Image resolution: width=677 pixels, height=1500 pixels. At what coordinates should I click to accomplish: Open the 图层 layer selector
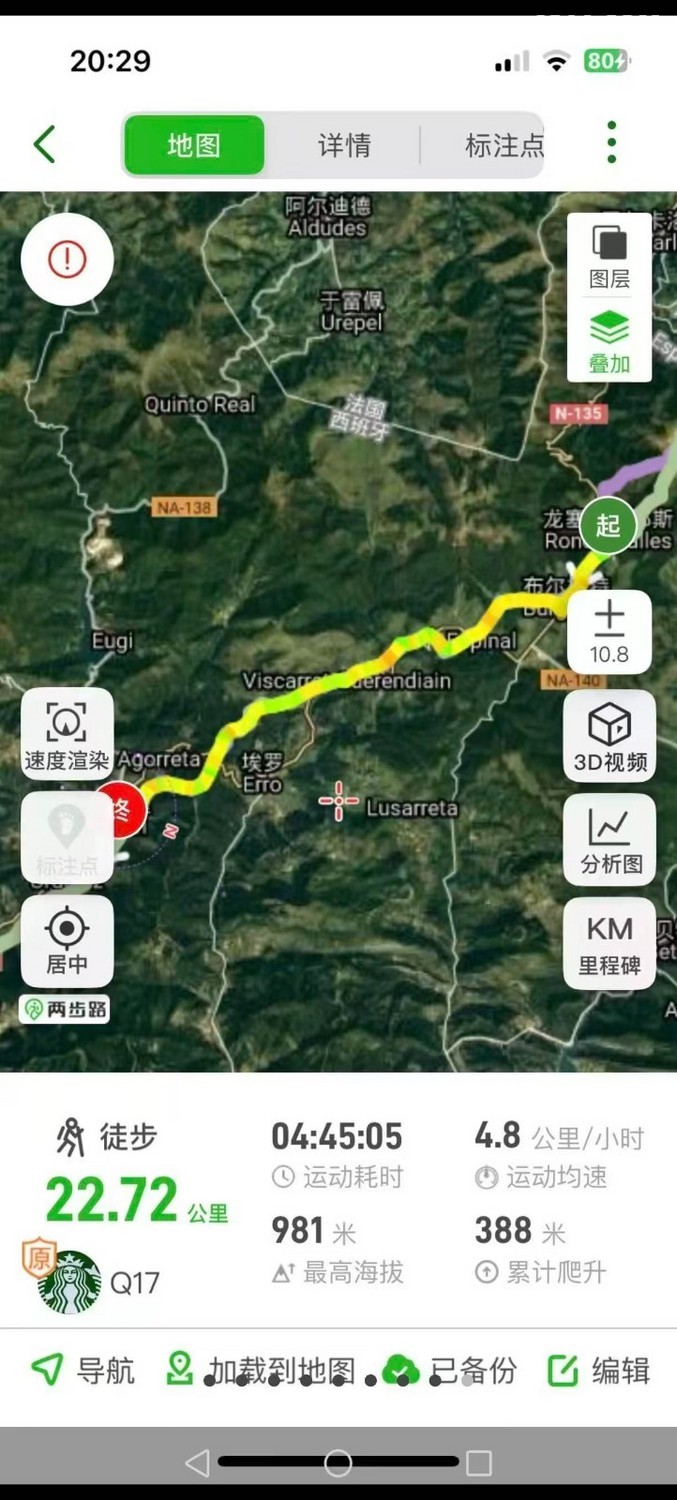(609, 256)
